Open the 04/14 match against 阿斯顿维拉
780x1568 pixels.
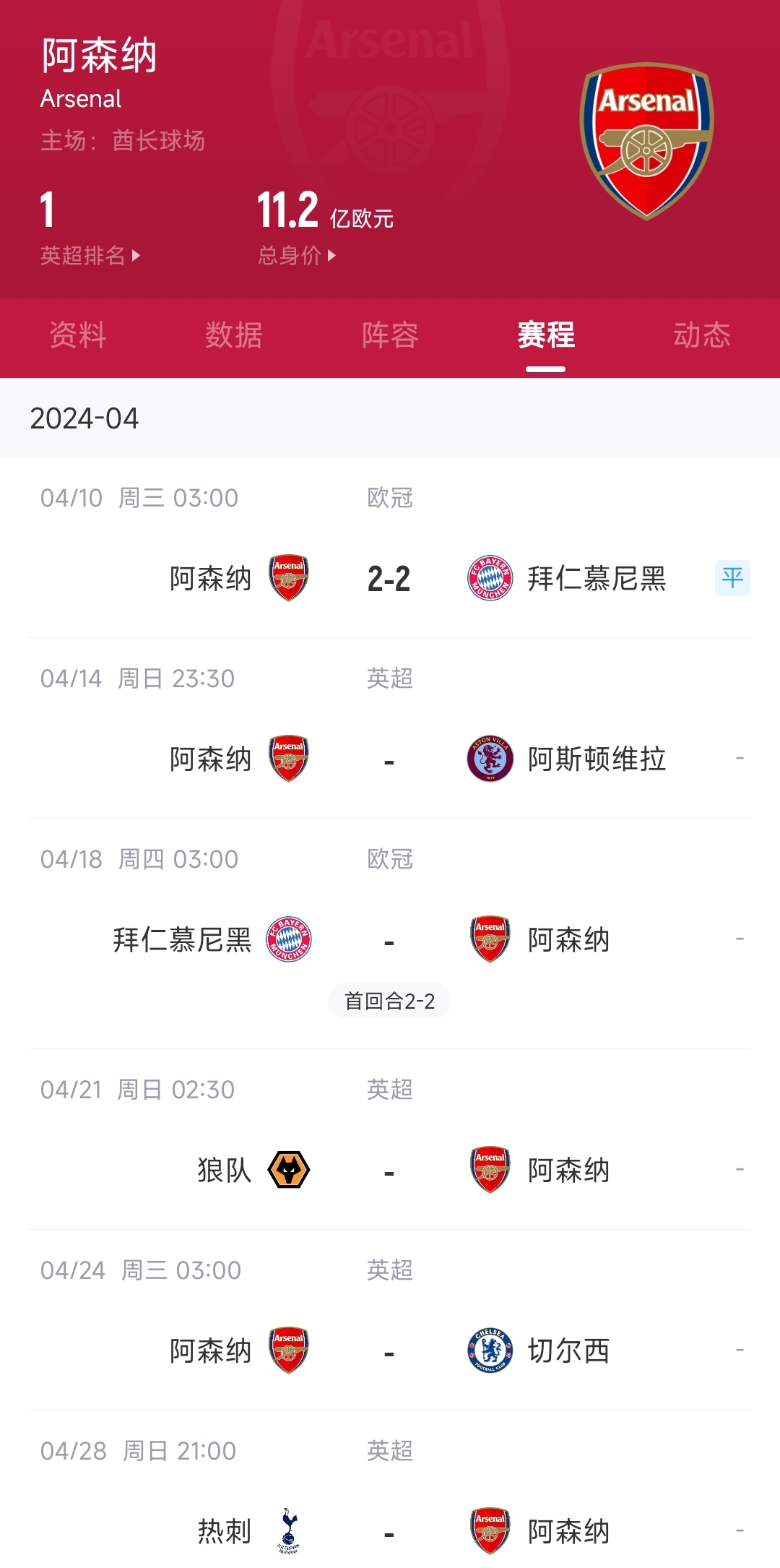tap(389, 759)
